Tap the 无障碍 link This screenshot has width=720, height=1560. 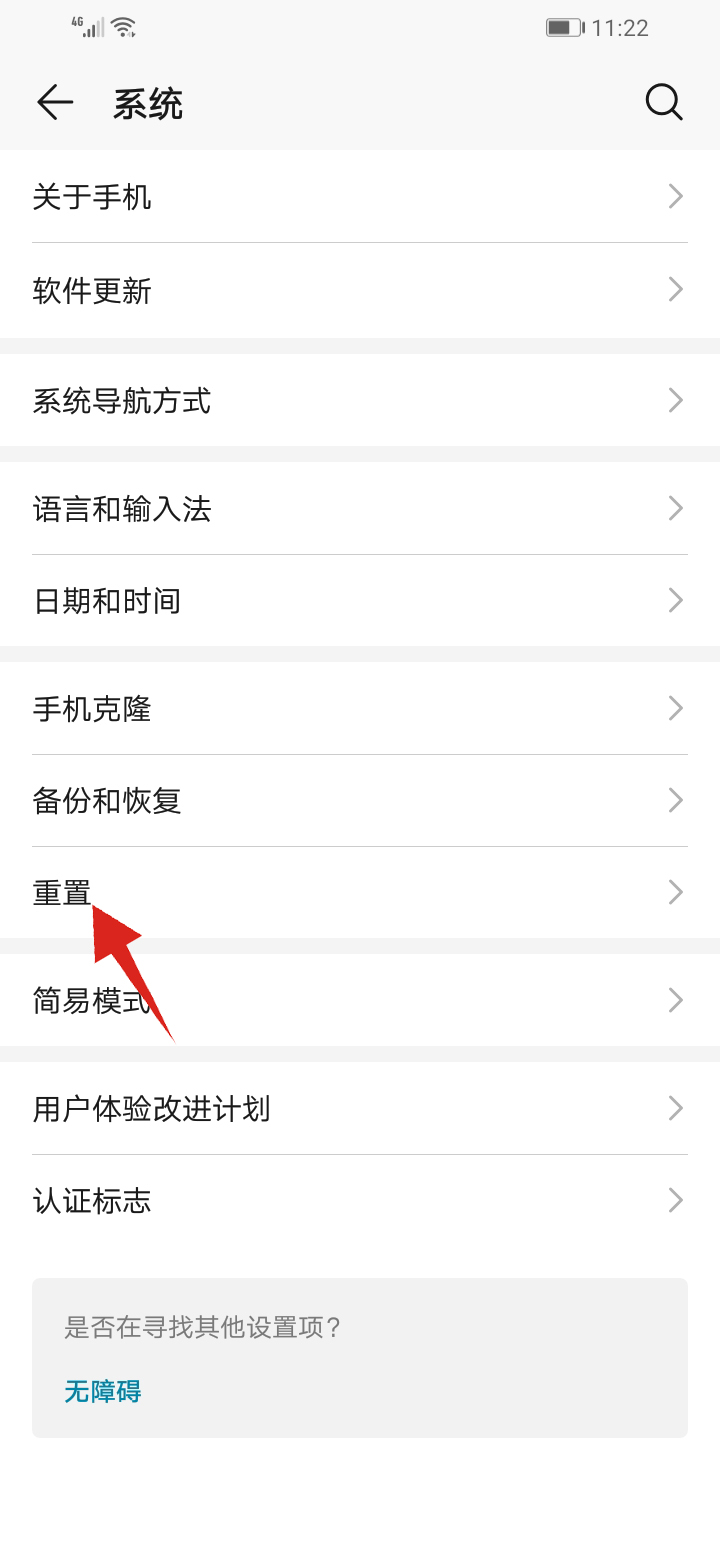[103, 1391]
